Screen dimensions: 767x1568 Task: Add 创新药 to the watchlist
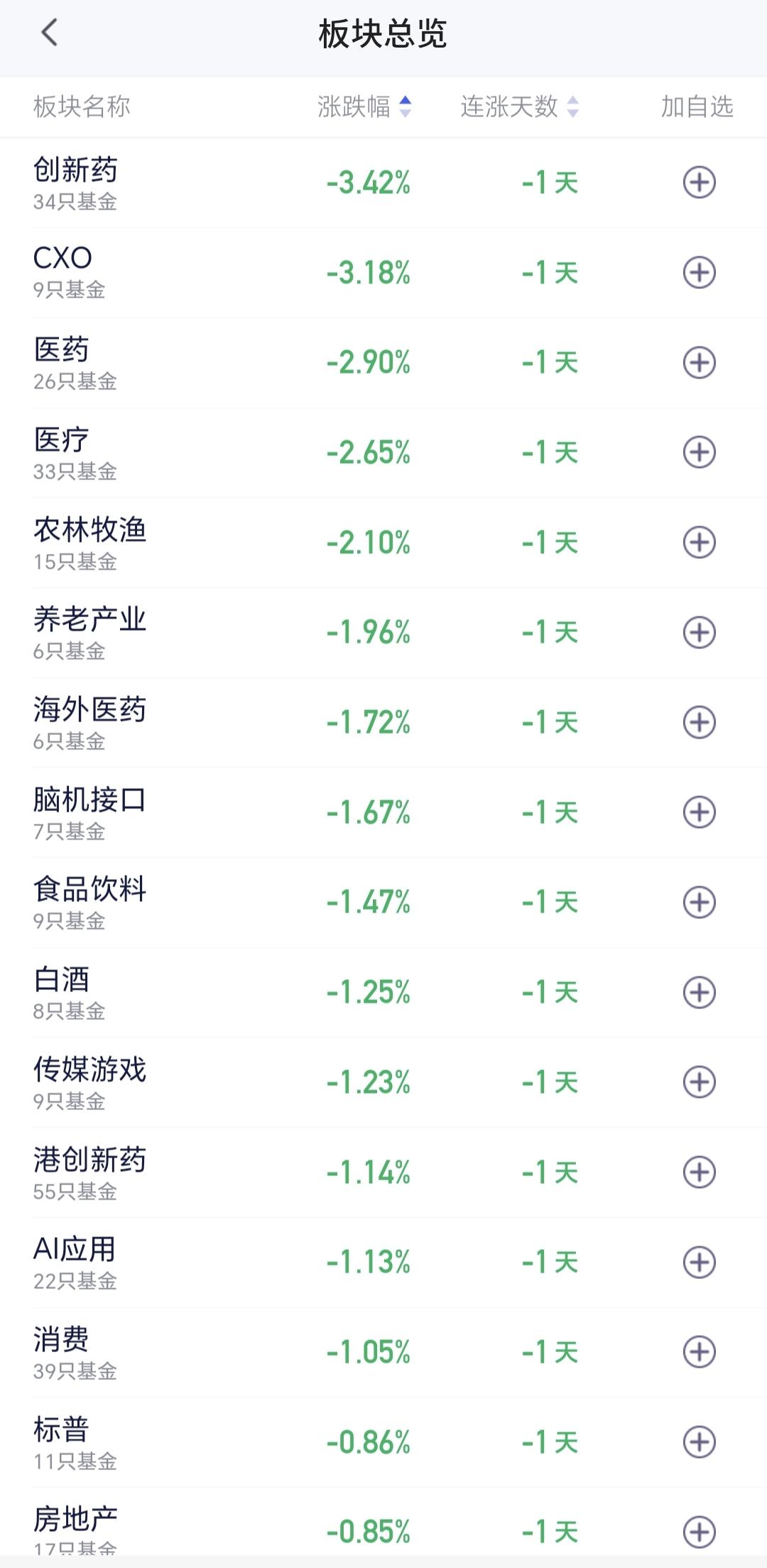tap(699, 183)
